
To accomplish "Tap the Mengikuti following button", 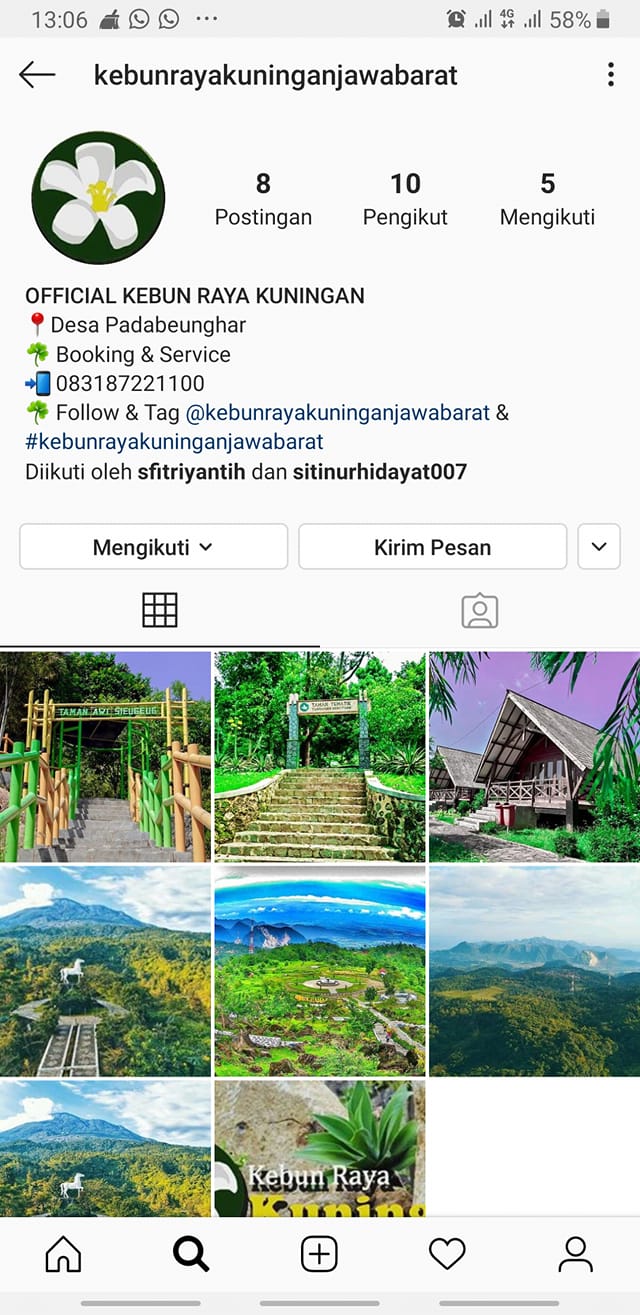I will (153, 547).
